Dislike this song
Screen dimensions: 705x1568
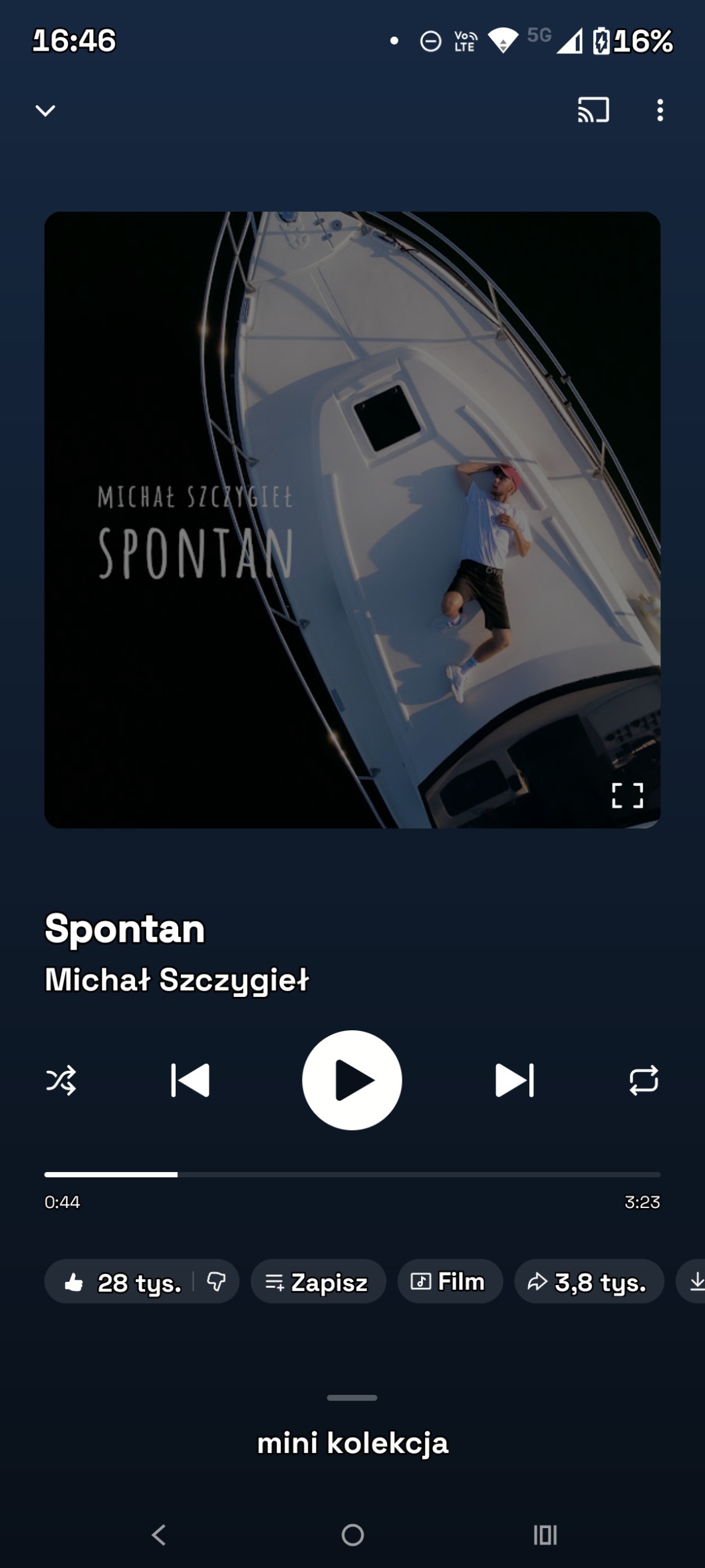pos(216,1282)
